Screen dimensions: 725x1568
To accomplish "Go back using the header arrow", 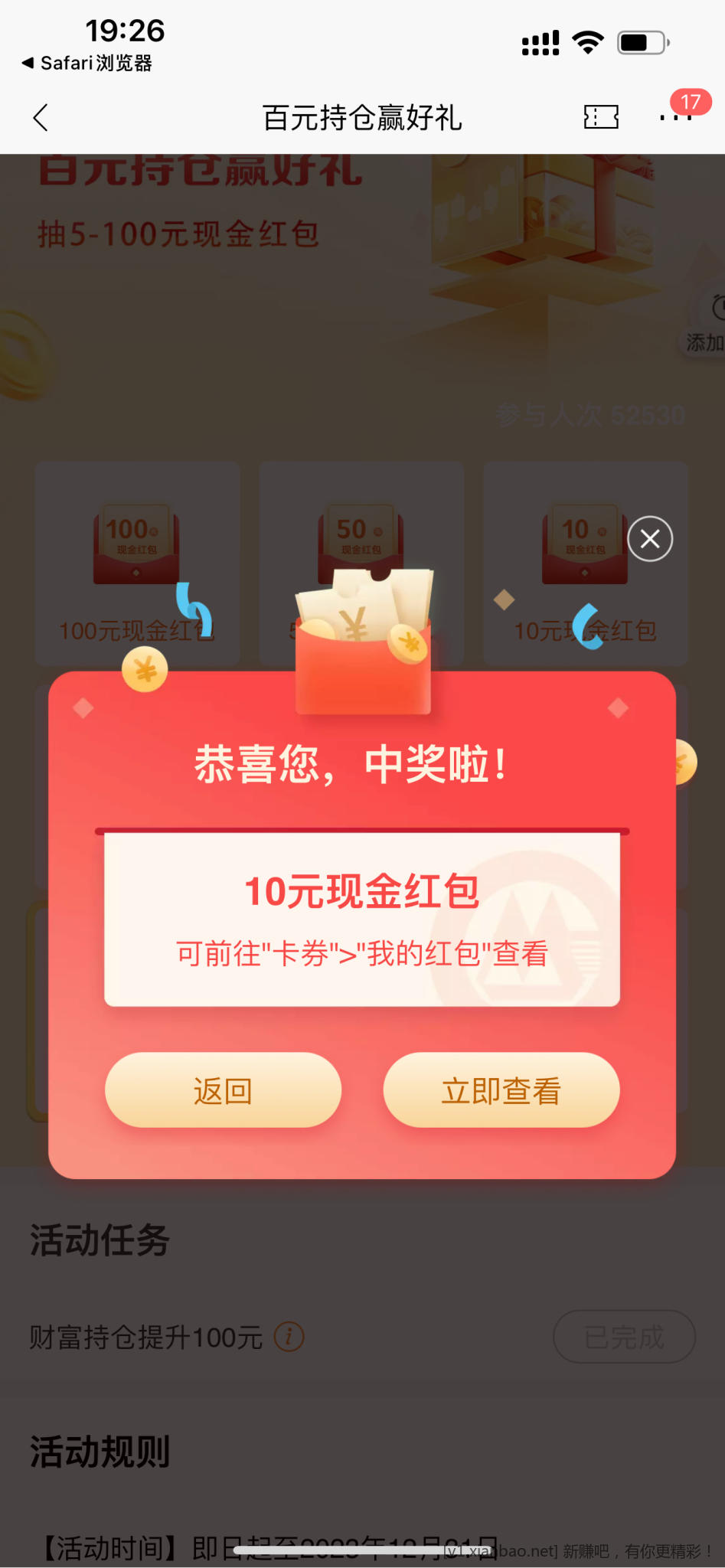I will point(41,118).
